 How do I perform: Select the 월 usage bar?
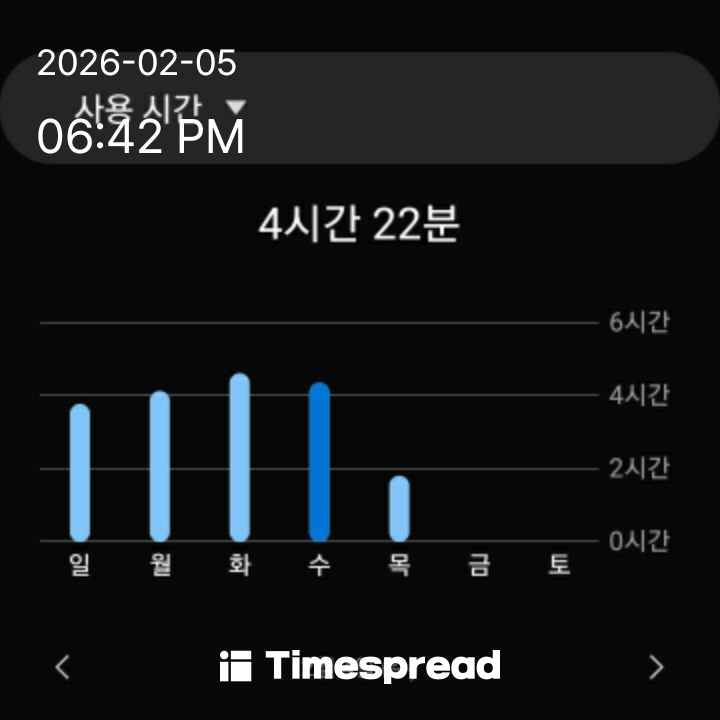click(x=160, y=466)
